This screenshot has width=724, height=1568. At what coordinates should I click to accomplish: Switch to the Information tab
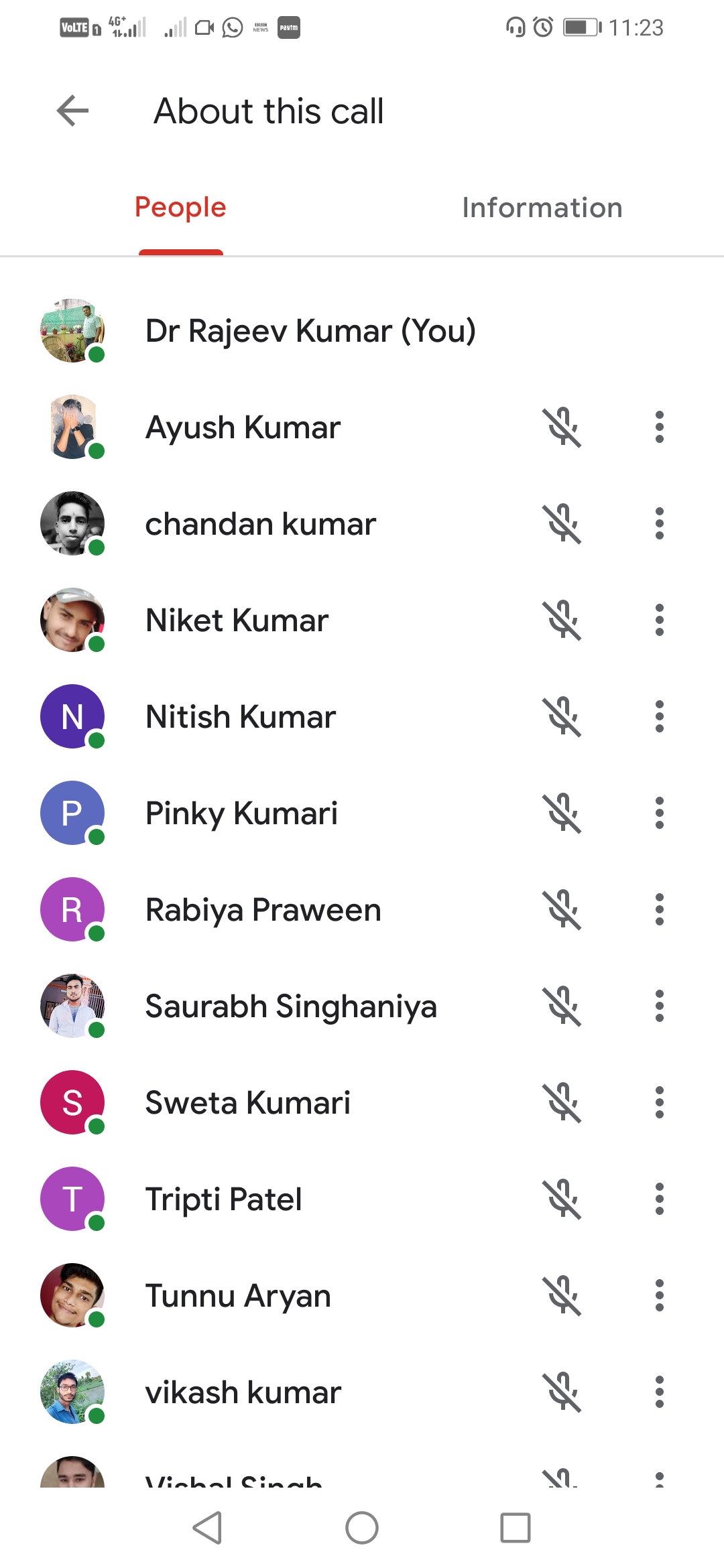click(542, 208)
